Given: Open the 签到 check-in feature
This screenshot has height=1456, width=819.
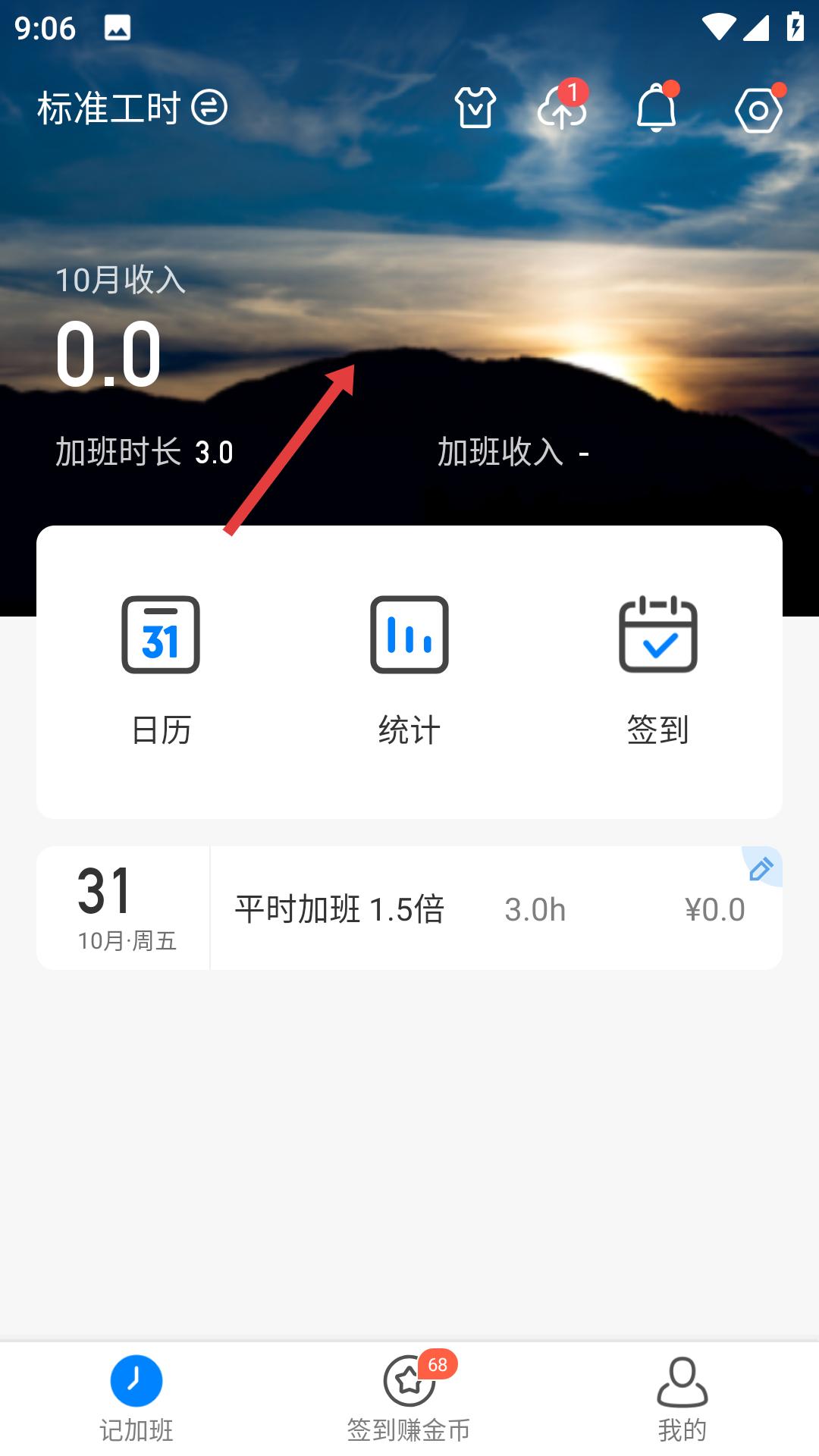Looking at the screenshot, I should point(657,667).
